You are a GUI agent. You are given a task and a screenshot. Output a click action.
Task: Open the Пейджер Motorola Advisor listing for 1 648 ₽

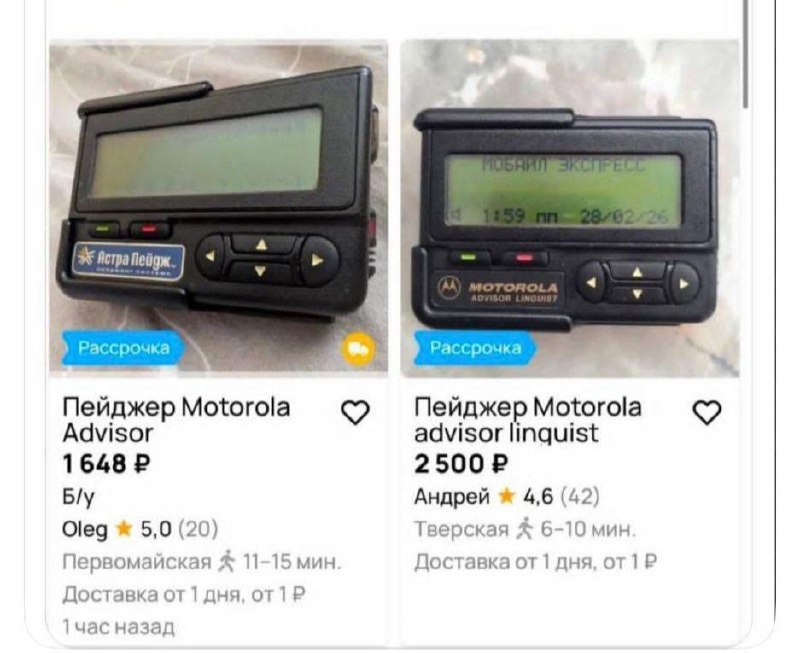point(176,420)
